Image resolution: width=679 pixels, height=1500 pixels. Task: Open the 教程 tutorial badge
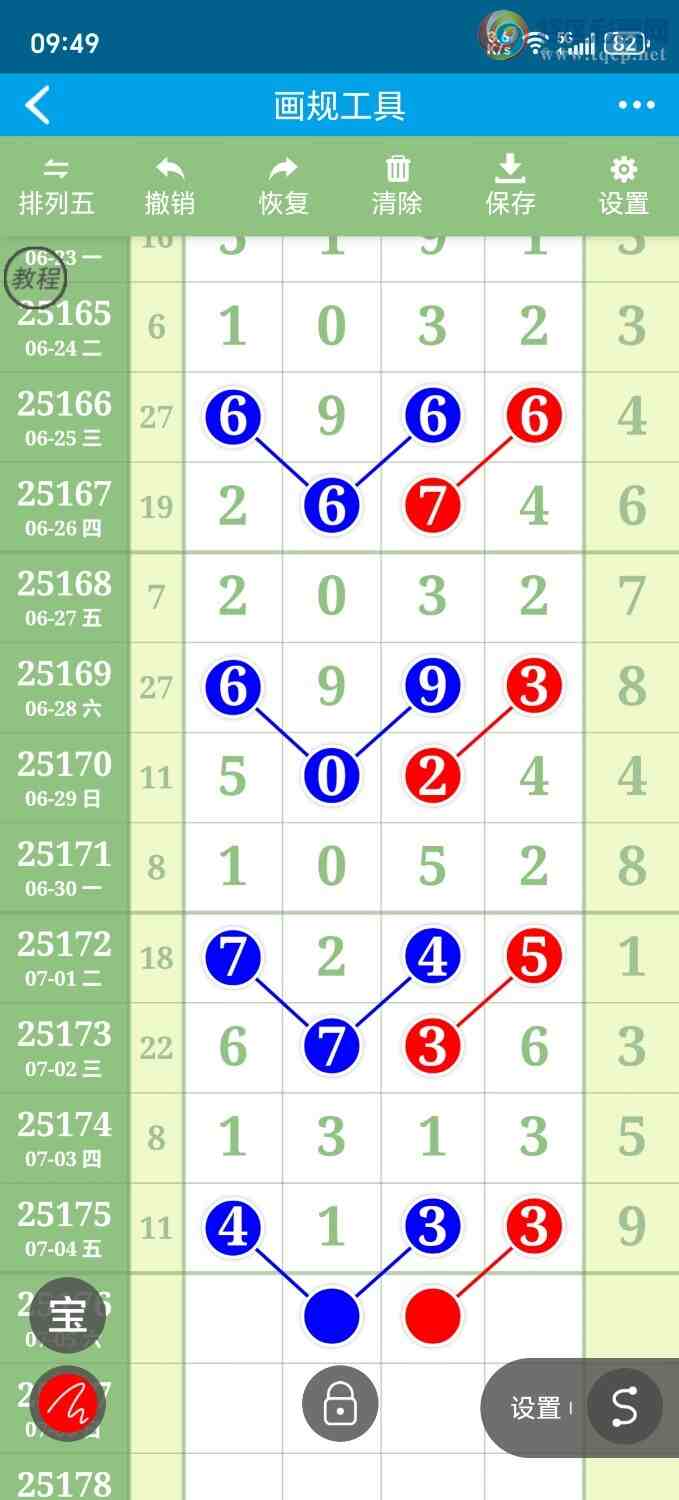tap(36, 279)
